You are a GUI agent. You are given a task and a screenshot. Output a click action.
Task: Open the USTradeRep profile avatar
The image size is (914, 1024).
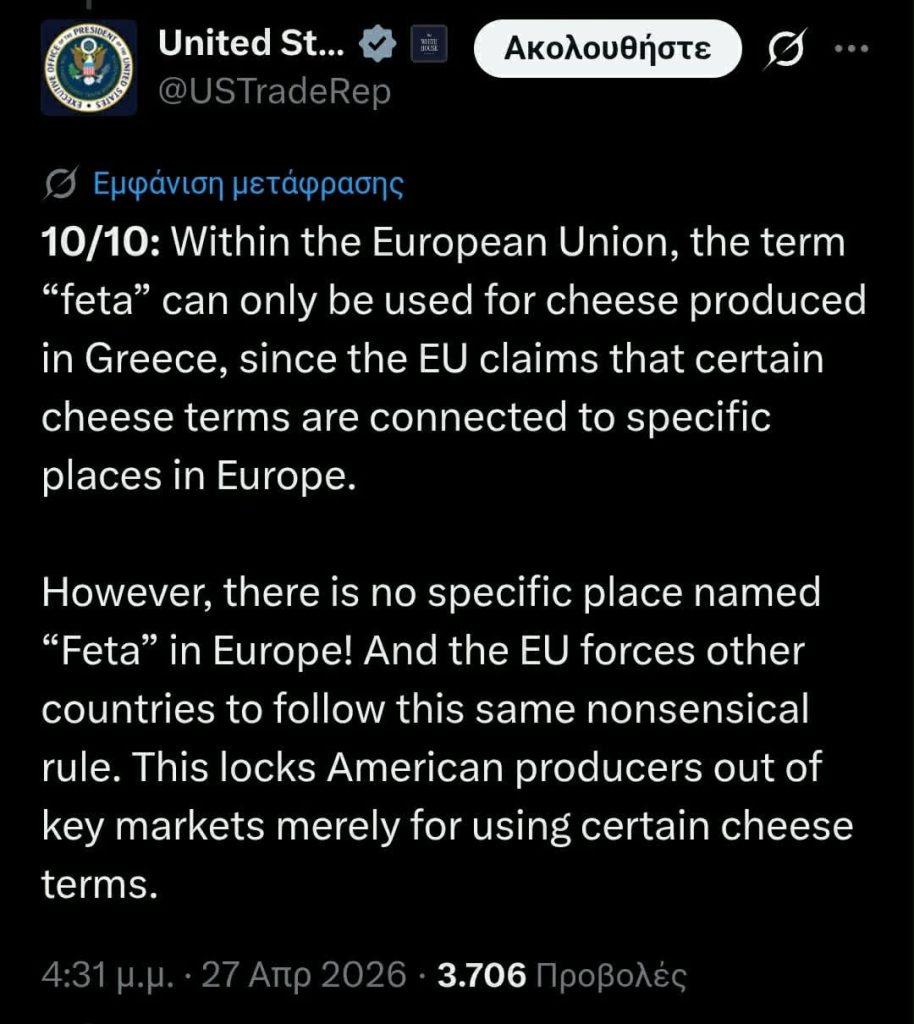point(89,69)
